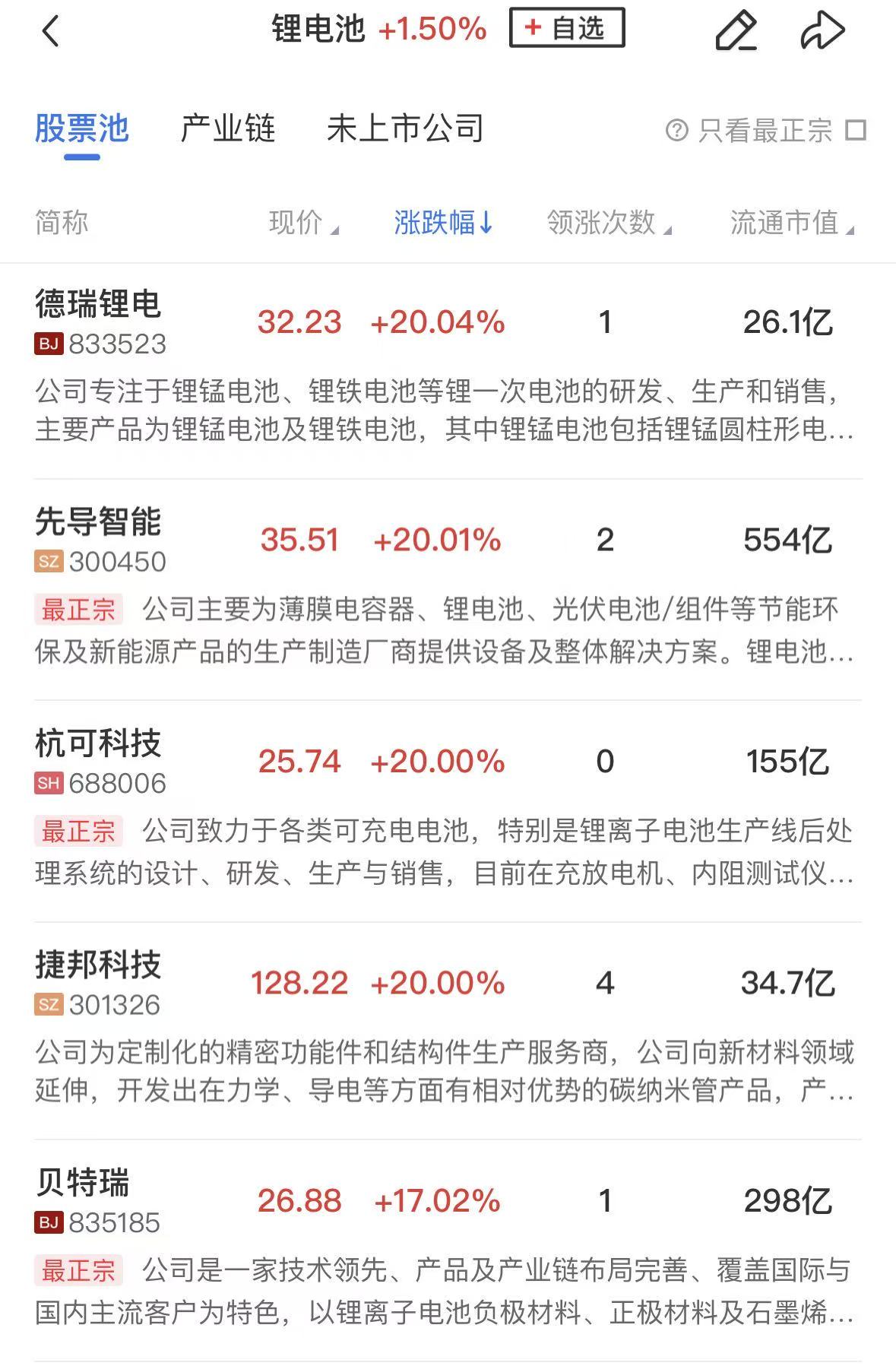Viewport: 896px width, 1366px height.
Task: Sort stocks by 流通市值
Action: click(x=790, y=223)
